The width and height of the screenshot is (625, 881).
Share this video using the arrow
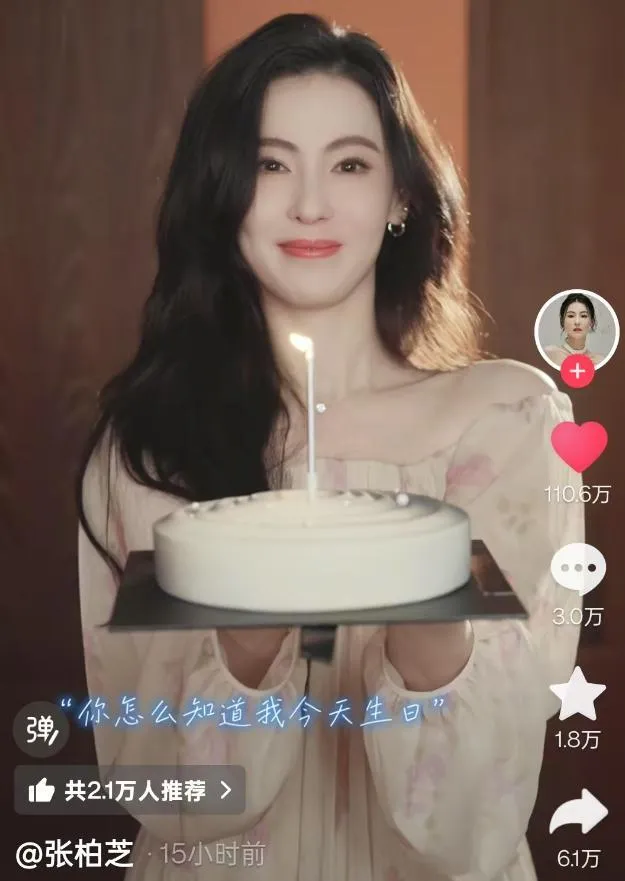(578, 813)
